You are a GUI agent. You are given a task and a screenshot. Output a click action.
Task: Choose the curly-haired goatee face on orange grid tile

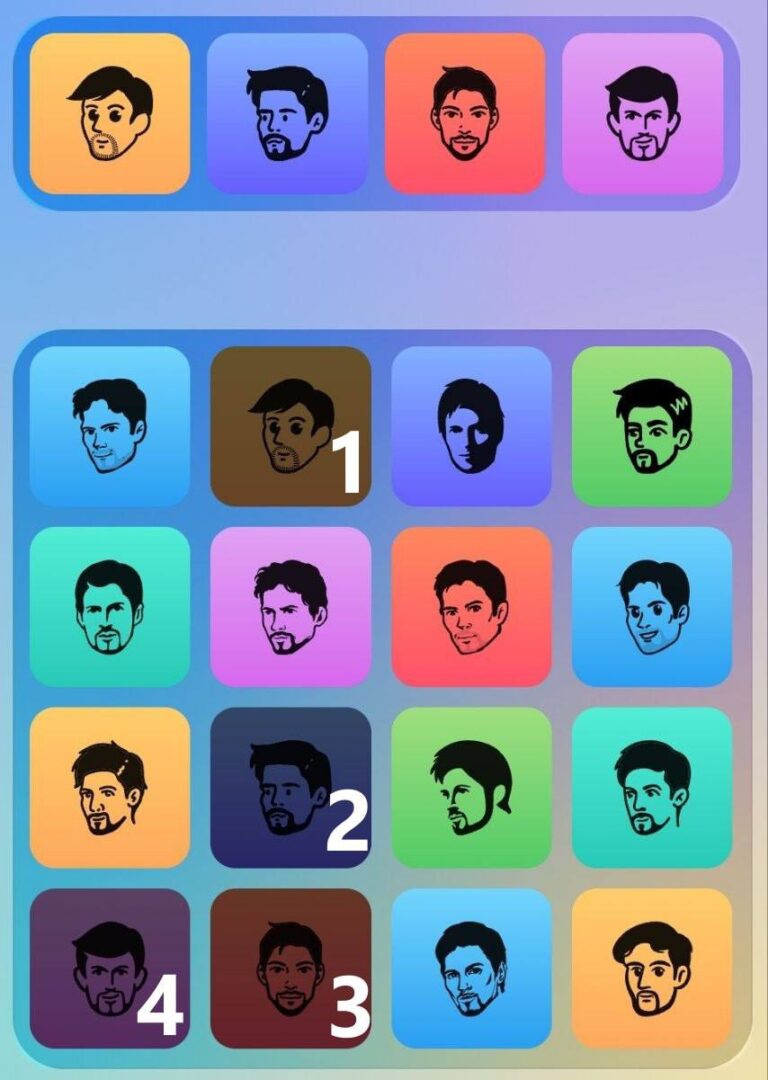click(652, 968)
